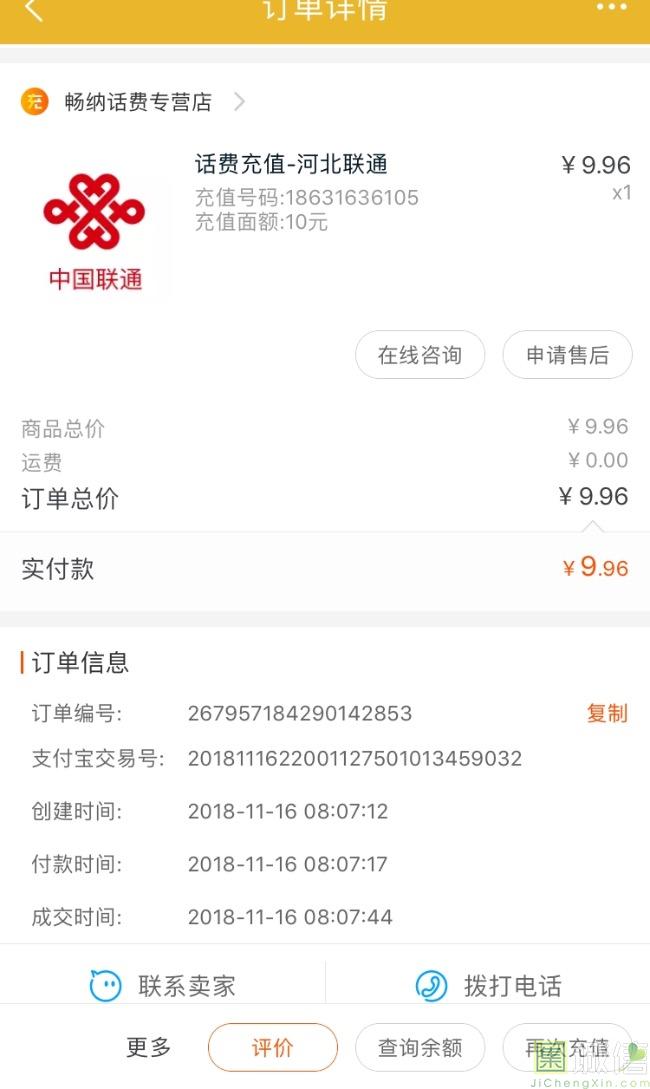The image size is (650, 1089).
Task: Call the seller using 拨打电话
Action: click(x=488, y=986)
